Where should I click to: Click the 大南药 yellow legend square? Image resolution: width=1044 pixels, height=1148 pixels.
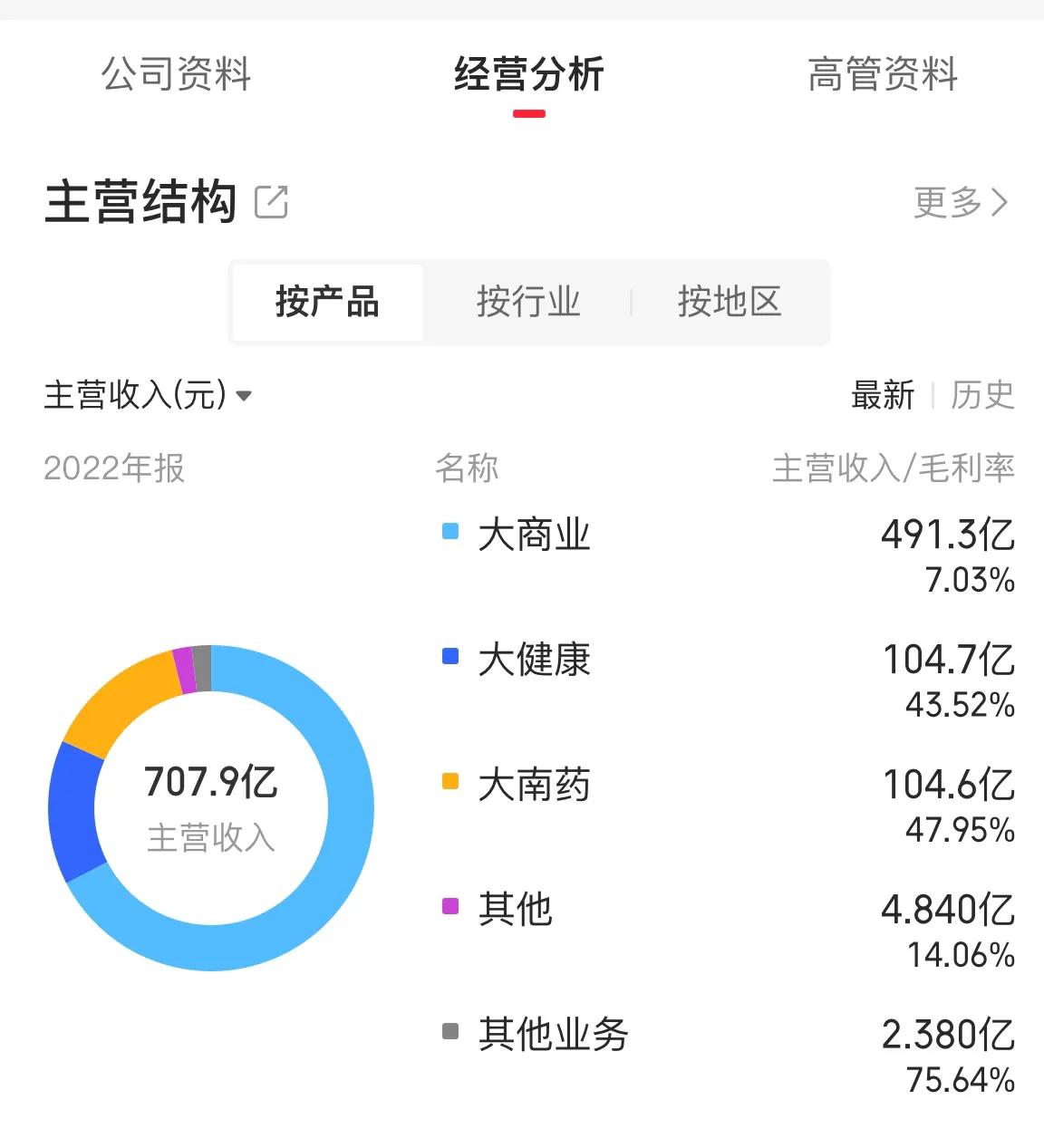(449, 780)
